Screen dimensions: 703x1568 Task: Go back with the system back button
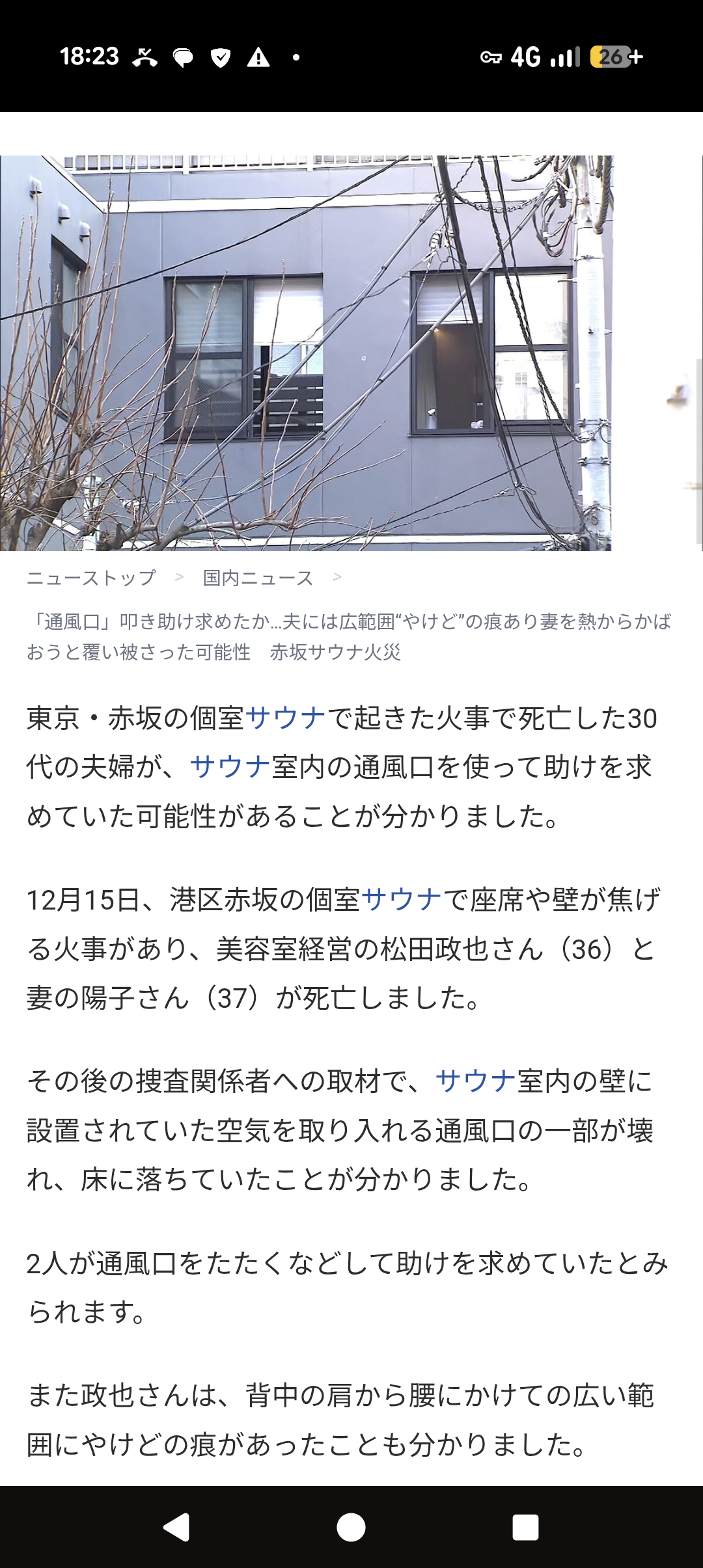(x=176, y=1527)
